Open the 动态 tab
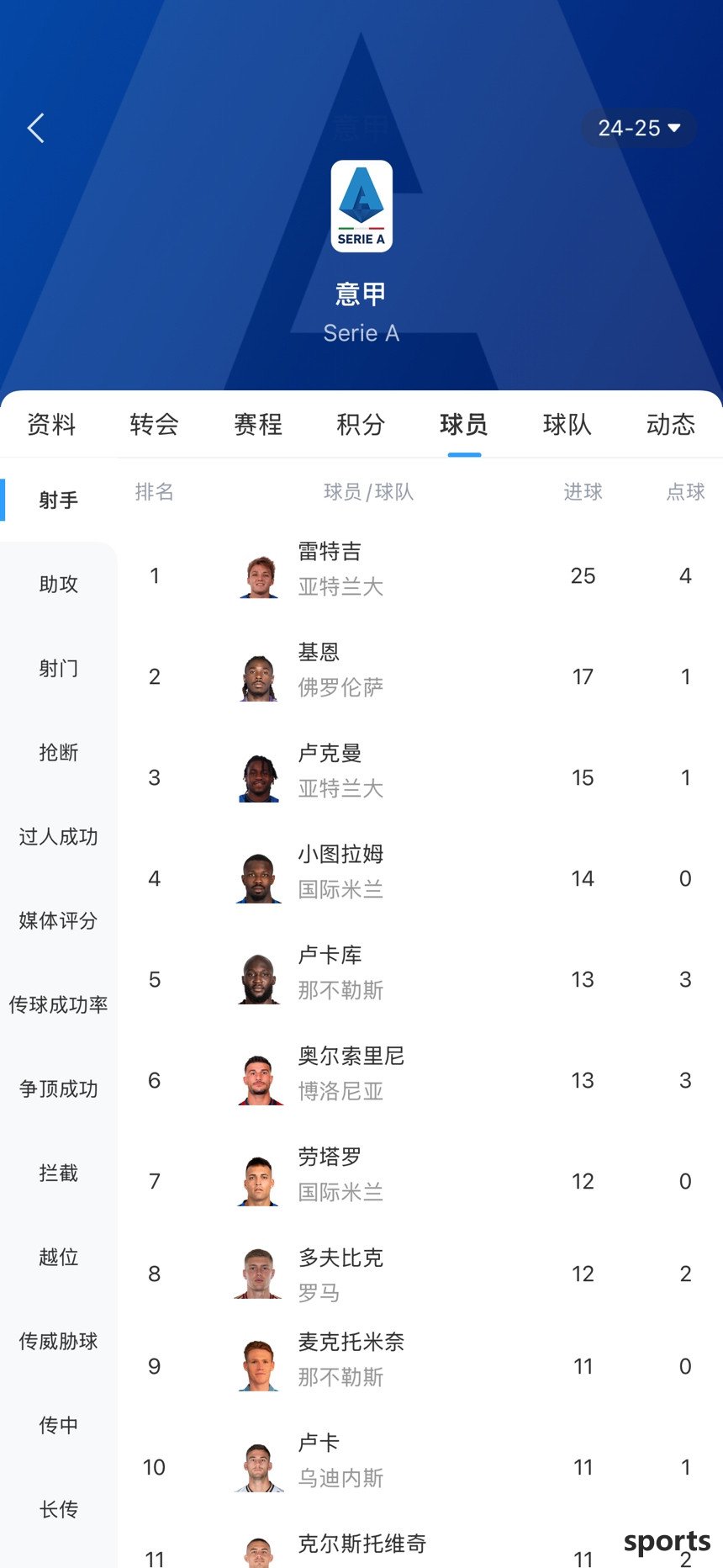Screen dimensions: 723x1568 pos(671,424)
